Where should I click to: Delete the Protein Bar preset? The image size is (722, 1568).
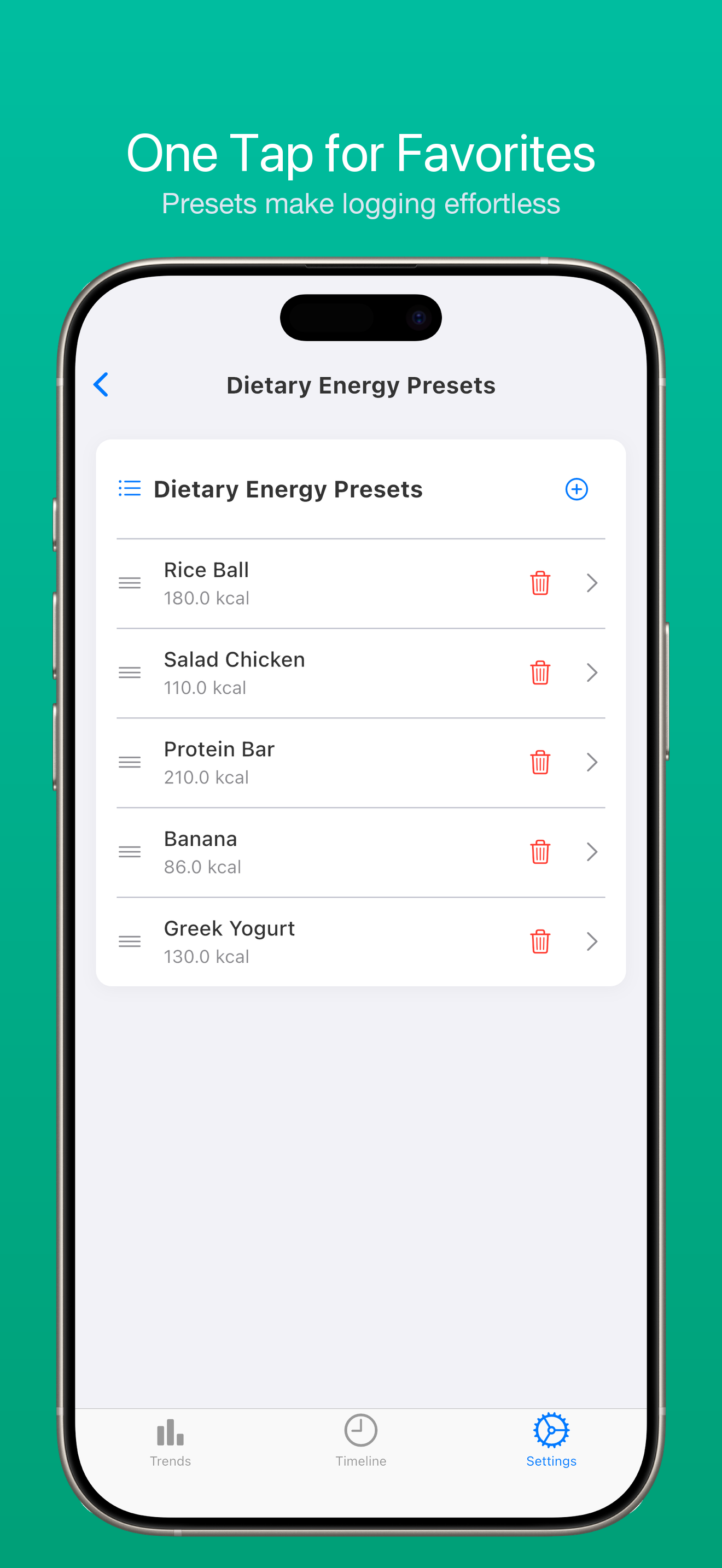click(x=540, y=762)
